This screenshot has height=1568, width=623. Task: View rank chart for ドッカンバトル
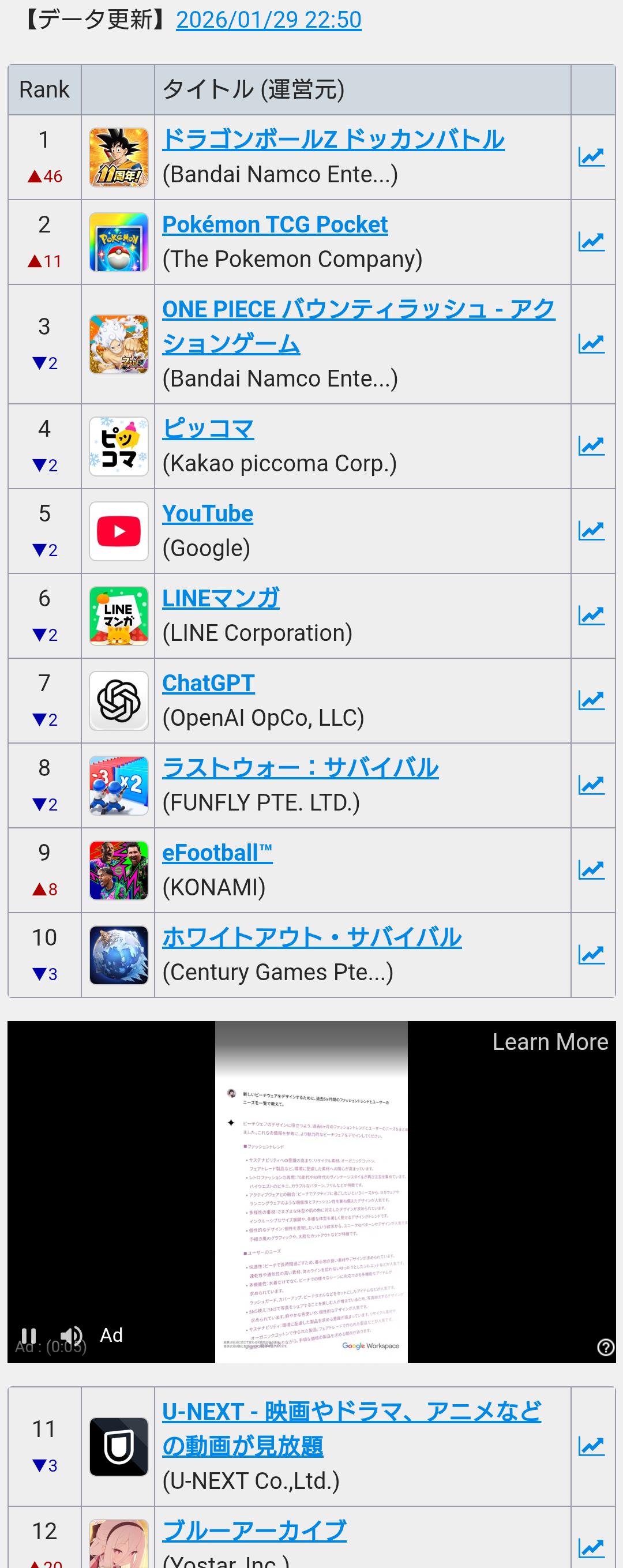[x=591, y=157]
